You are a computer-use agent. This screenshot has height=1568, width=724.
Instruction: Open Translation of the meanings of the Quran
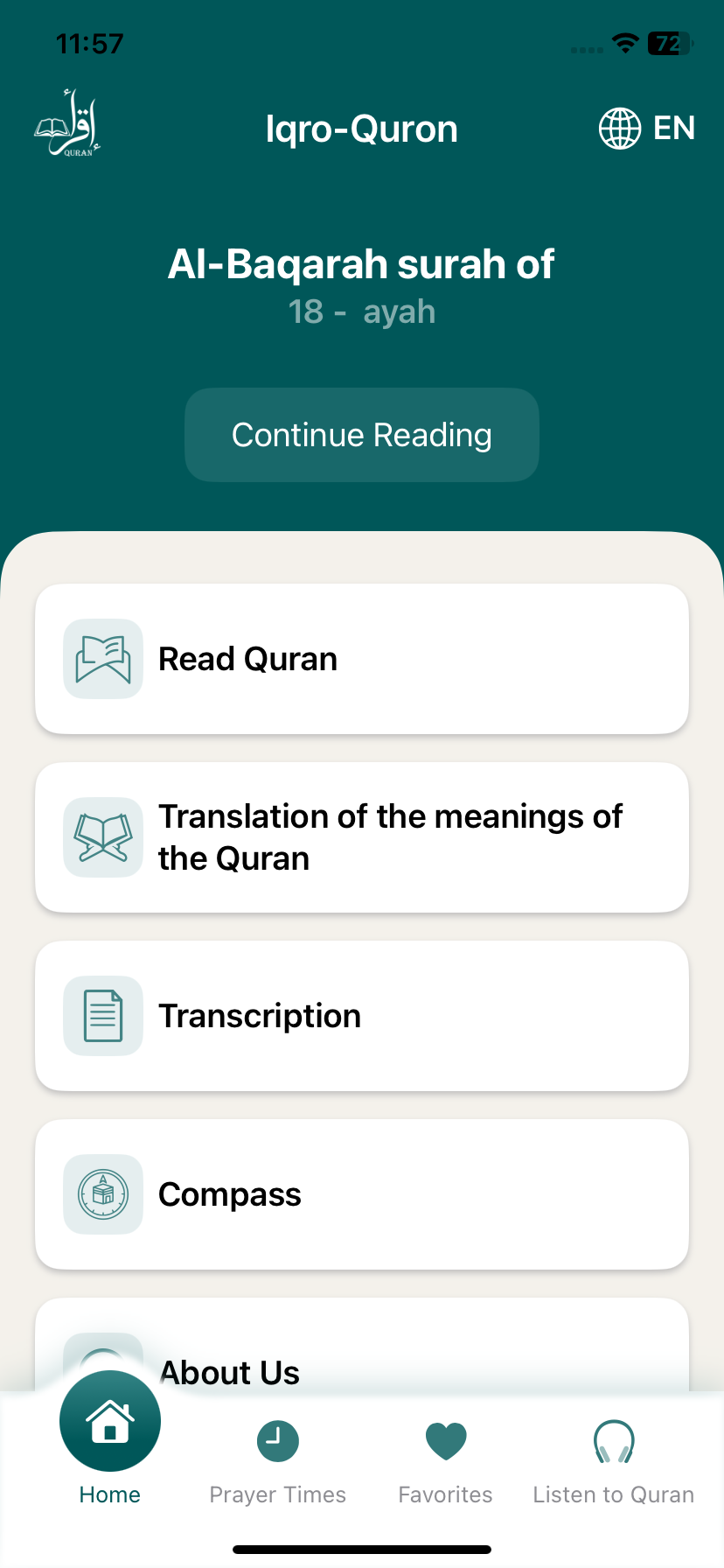[x=362, y=837]
